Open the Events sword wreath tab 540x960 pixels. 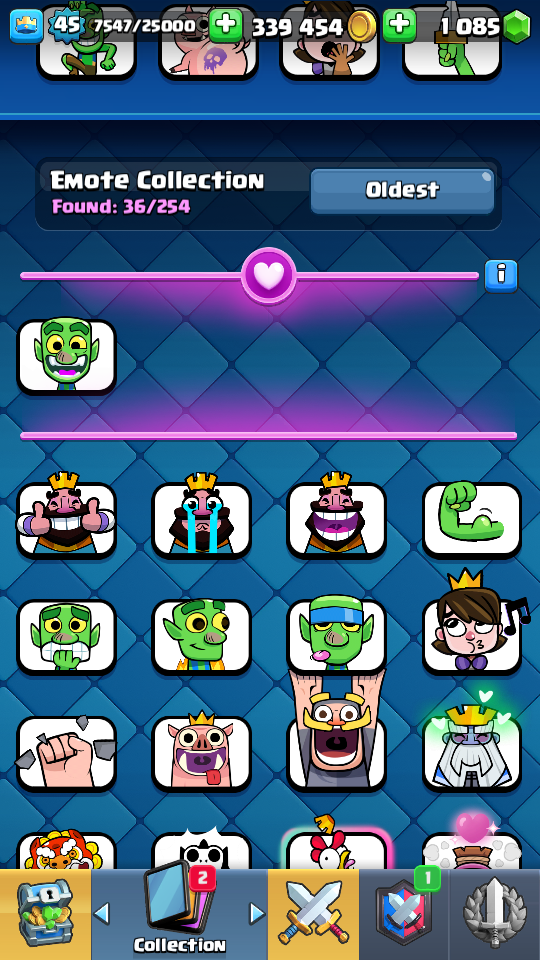click(495, 914)
